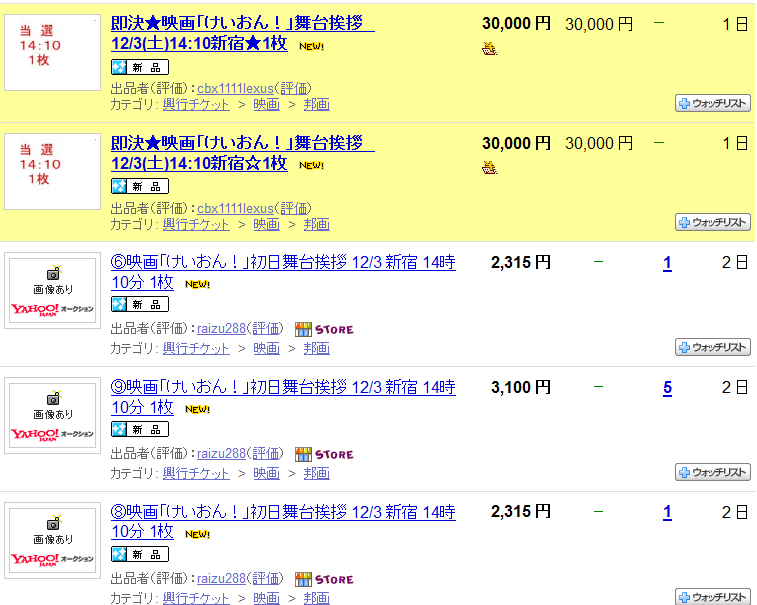Open listing ⑨ 映画「けいおん!」初日舞台挨拶

282,387
